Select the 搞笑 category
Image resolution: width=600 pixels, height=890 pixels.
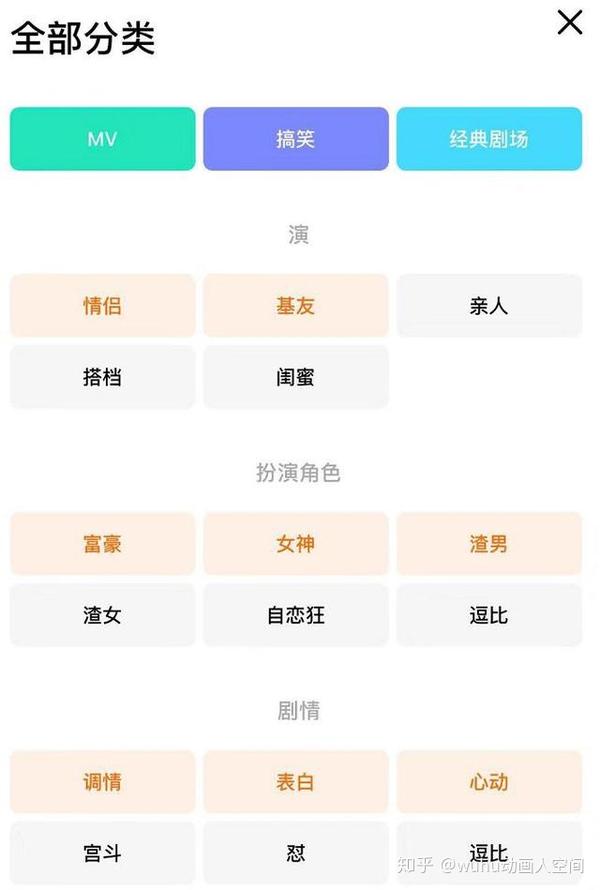point(295,139)
